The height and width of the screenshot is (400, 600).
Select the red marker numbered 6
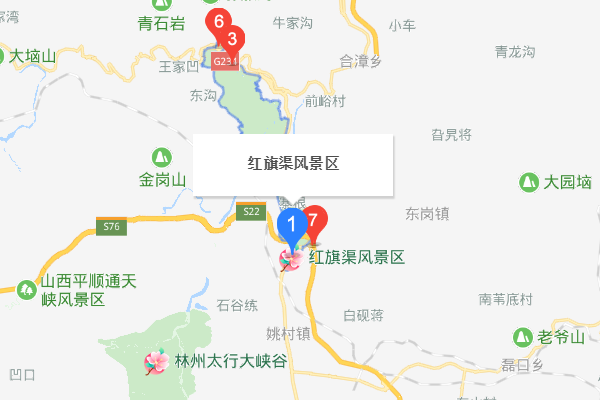point(215,22)
